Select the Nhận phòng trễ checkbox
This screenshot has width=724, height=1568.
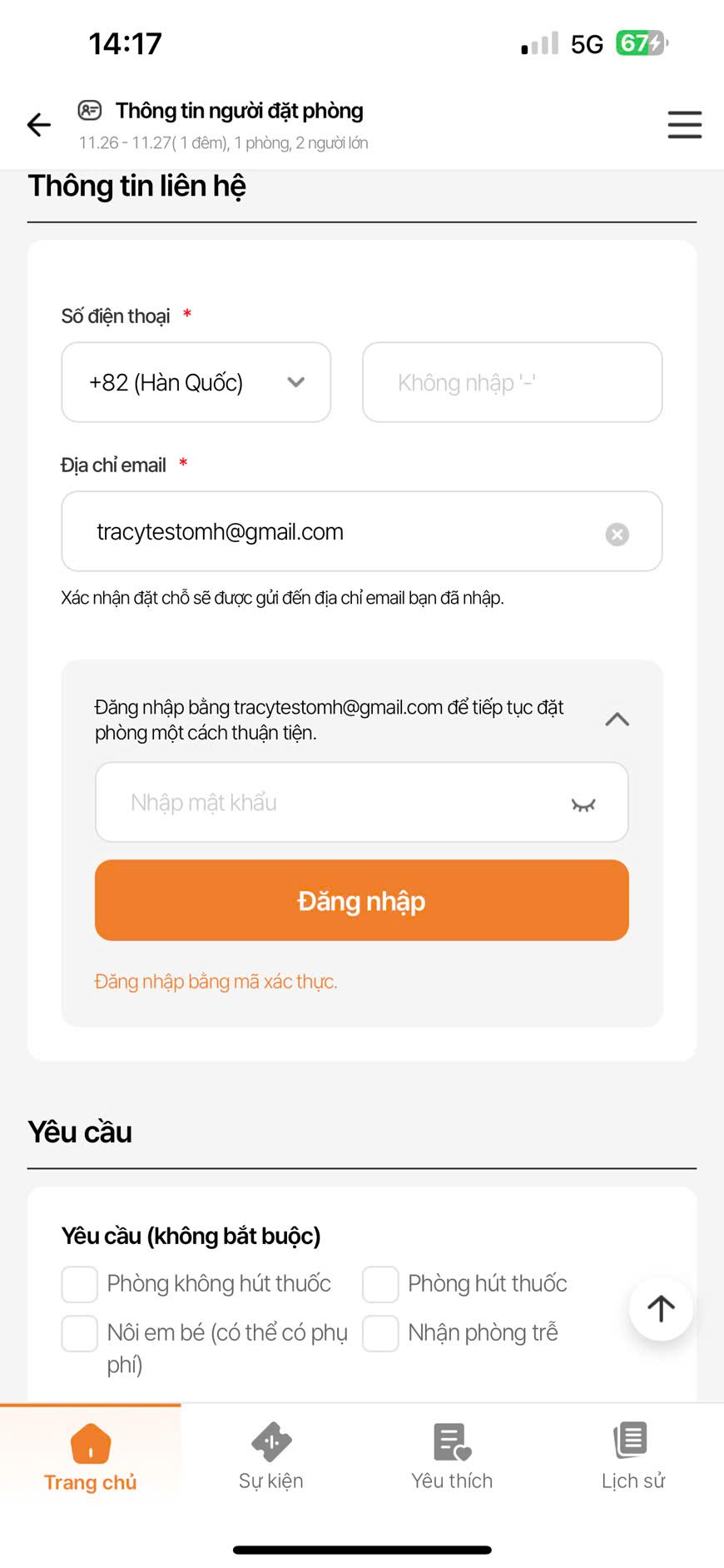point(380,1333)
